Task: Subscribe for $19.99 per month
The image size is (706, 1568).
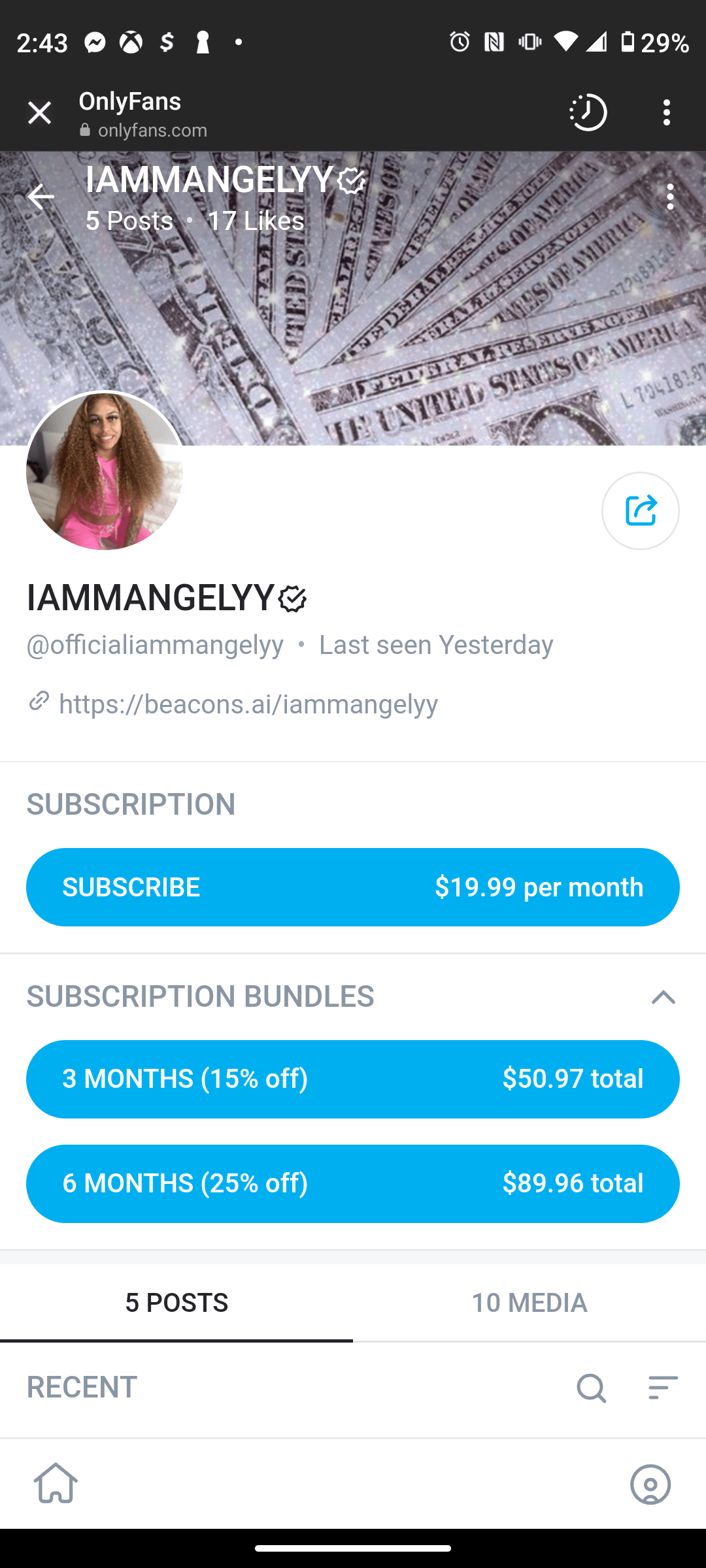Action: [353, 887]
